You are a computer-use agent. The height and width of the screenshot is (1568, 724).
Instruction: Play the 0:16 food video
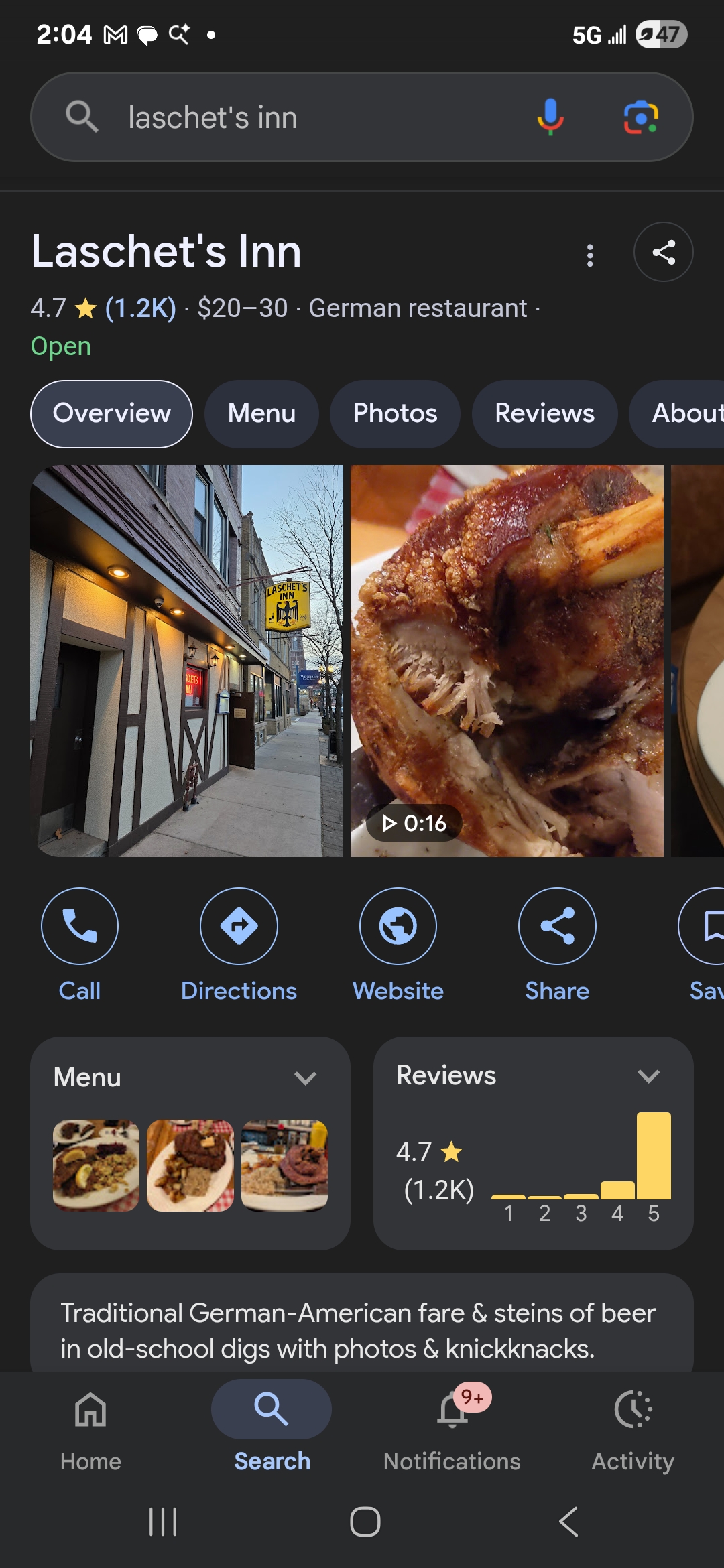507,661
